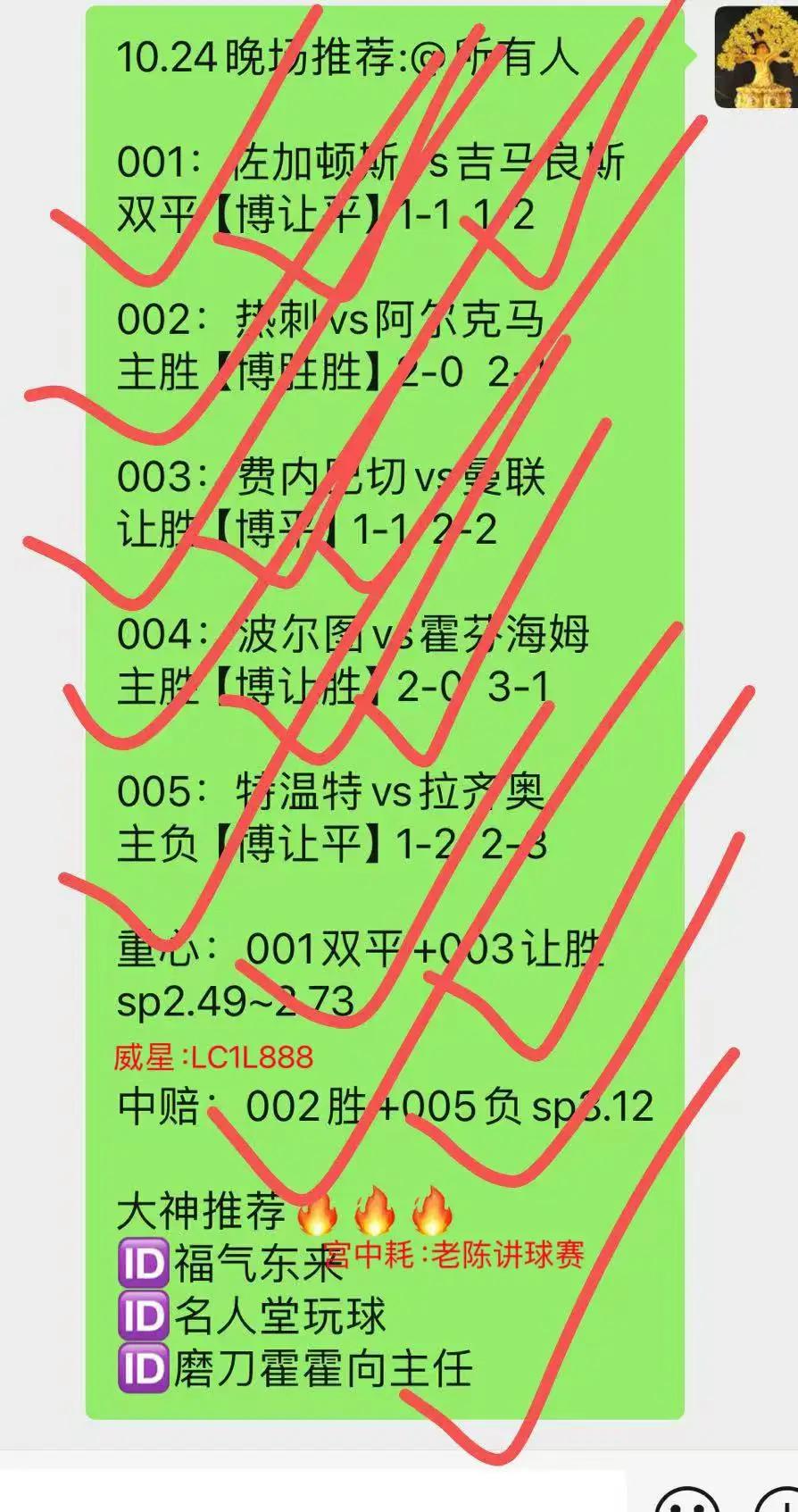Open the sender's golden tree avatar

(756, 57)
